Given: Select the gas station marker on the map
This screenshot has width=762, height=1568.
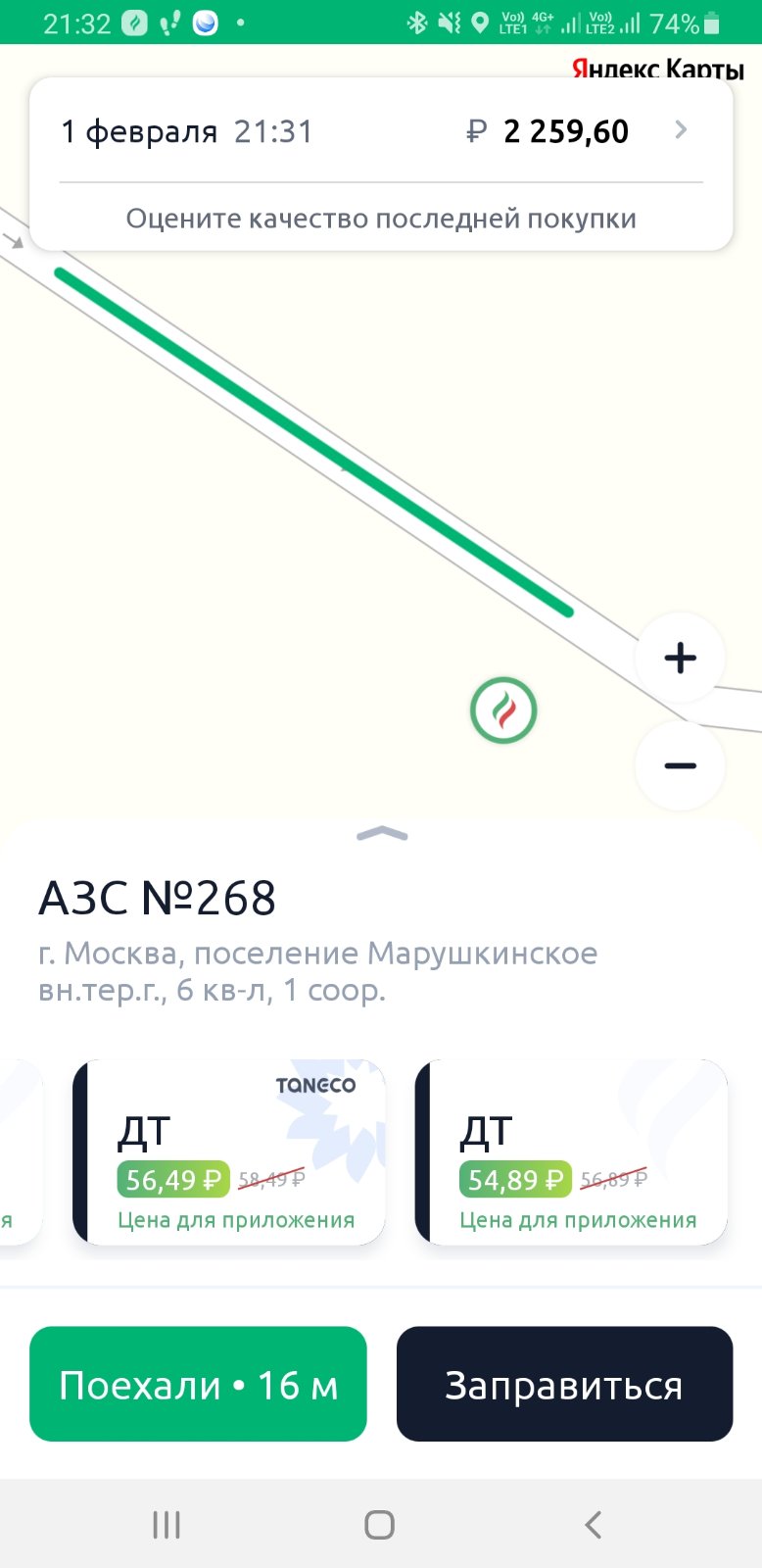Looking at the screenshot, I should (503, 710).
